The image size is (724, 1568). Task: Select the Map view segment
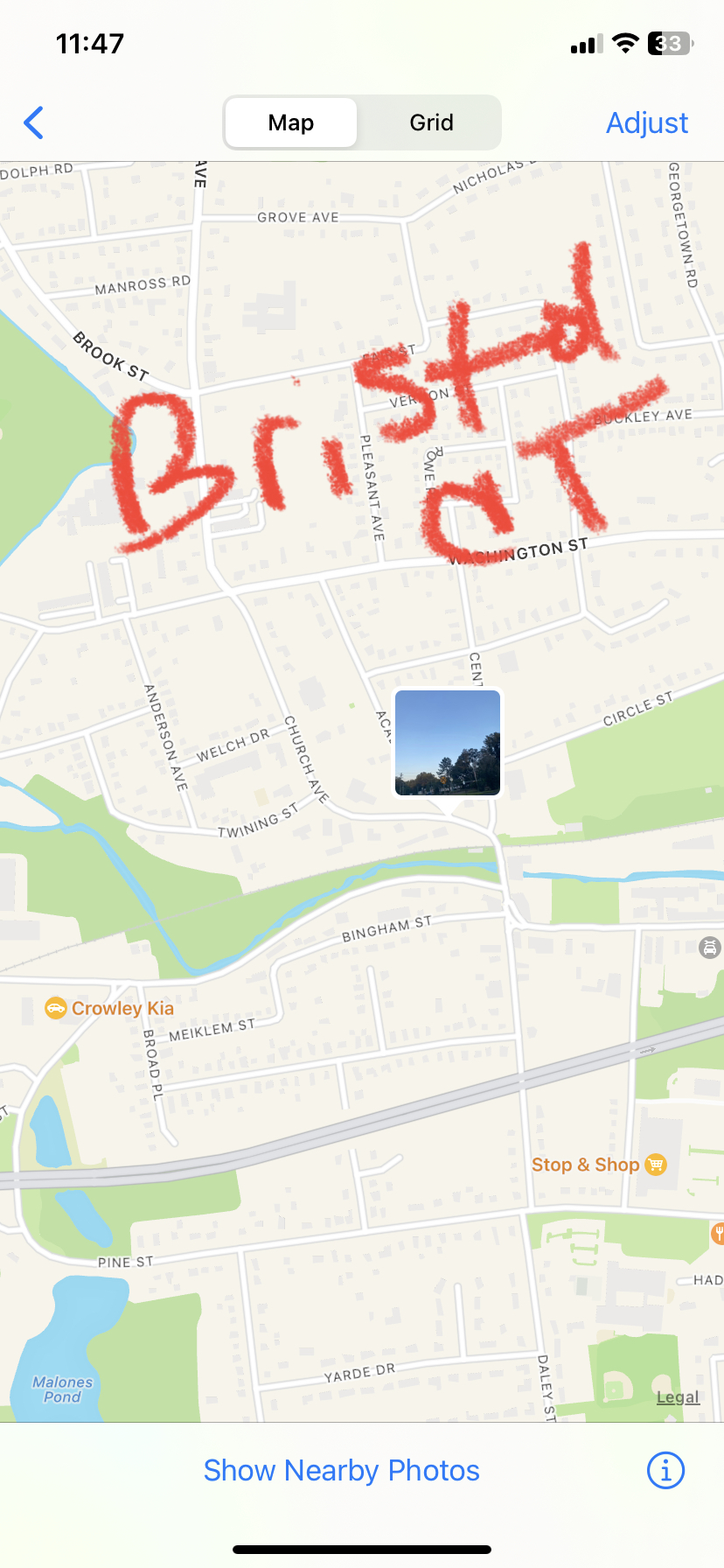click(290, 123)
